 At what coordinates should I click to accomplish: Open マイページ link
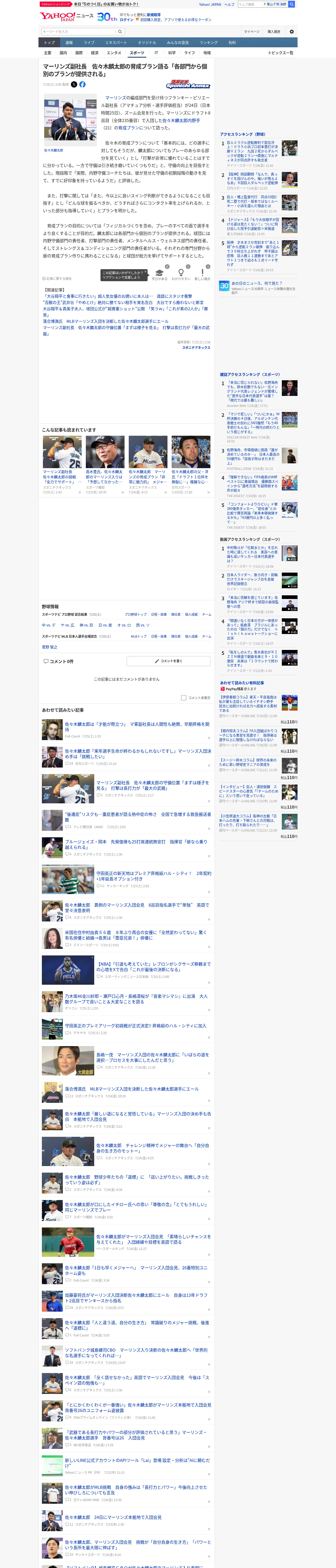pyautogui.click(x=251, y=32)
